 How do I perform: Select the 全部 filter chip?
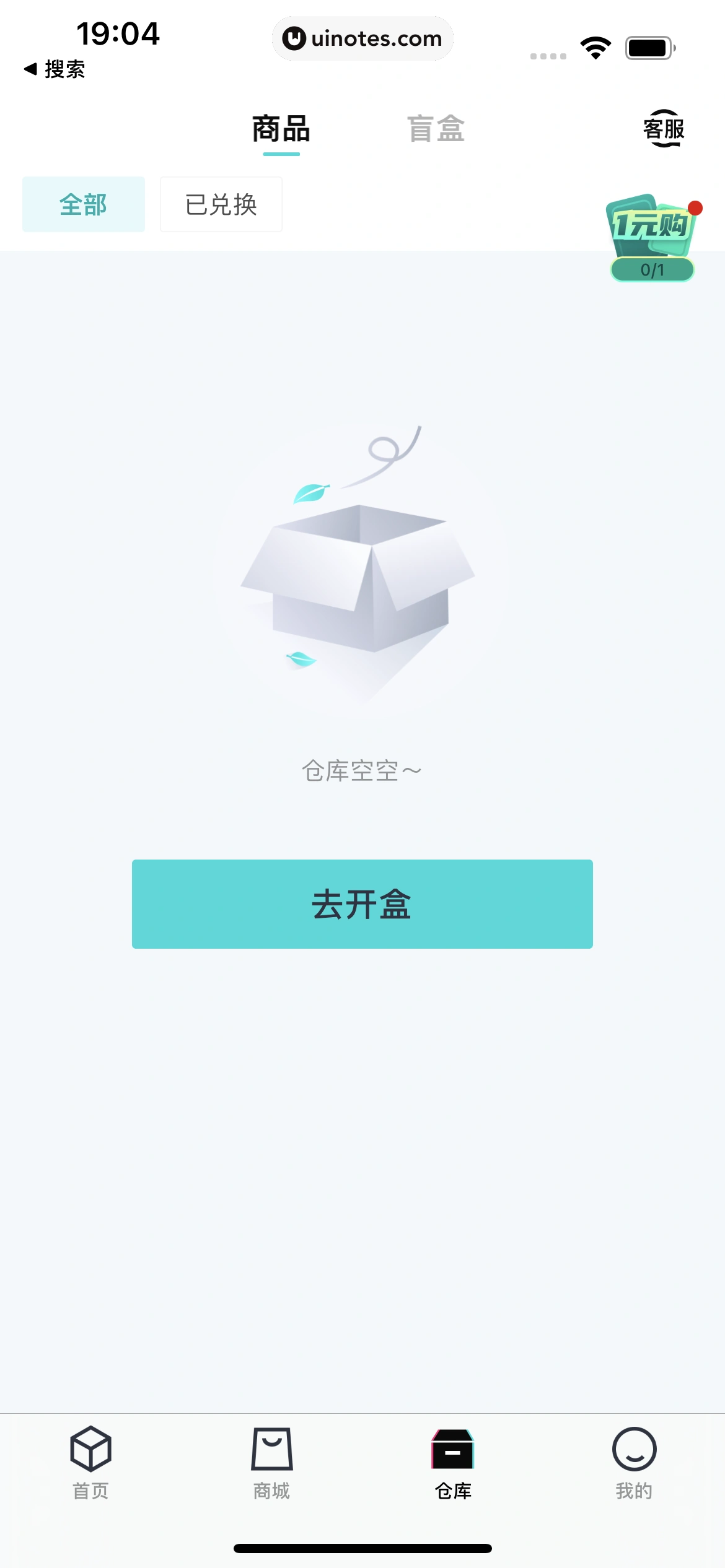84,204
